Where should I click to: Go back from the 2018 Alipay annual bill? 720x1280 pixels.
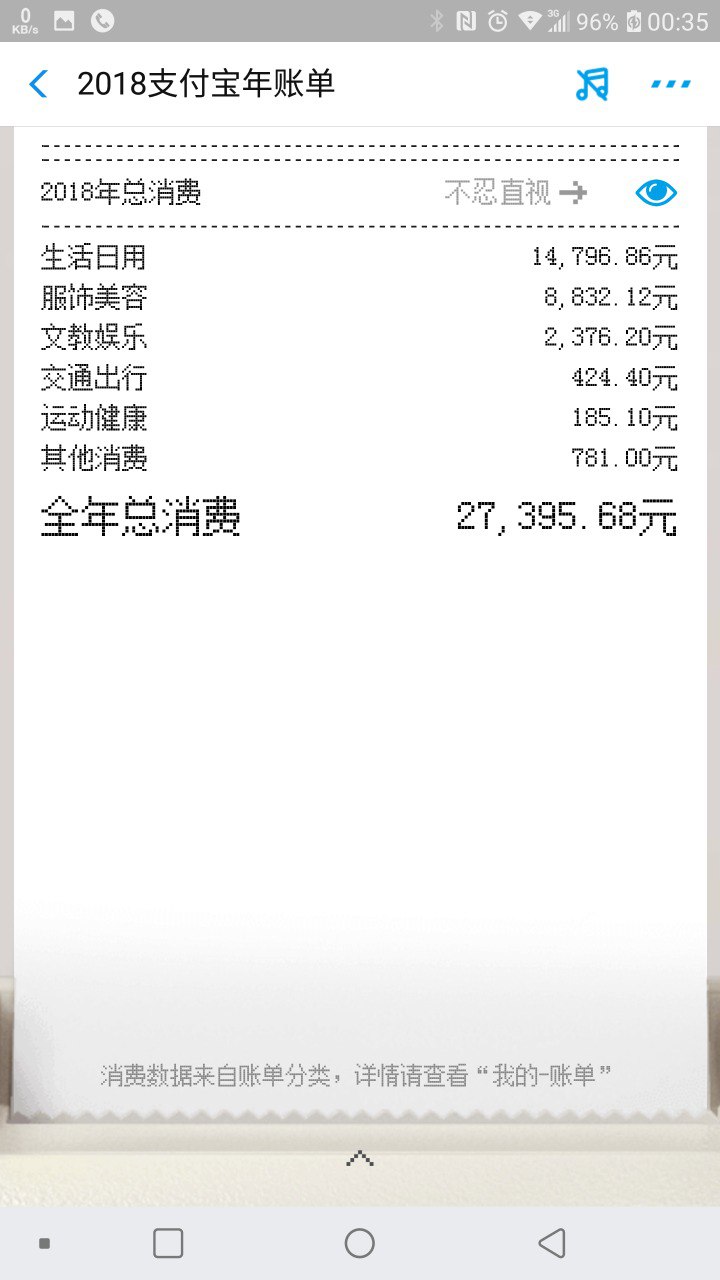coord(38,84)
